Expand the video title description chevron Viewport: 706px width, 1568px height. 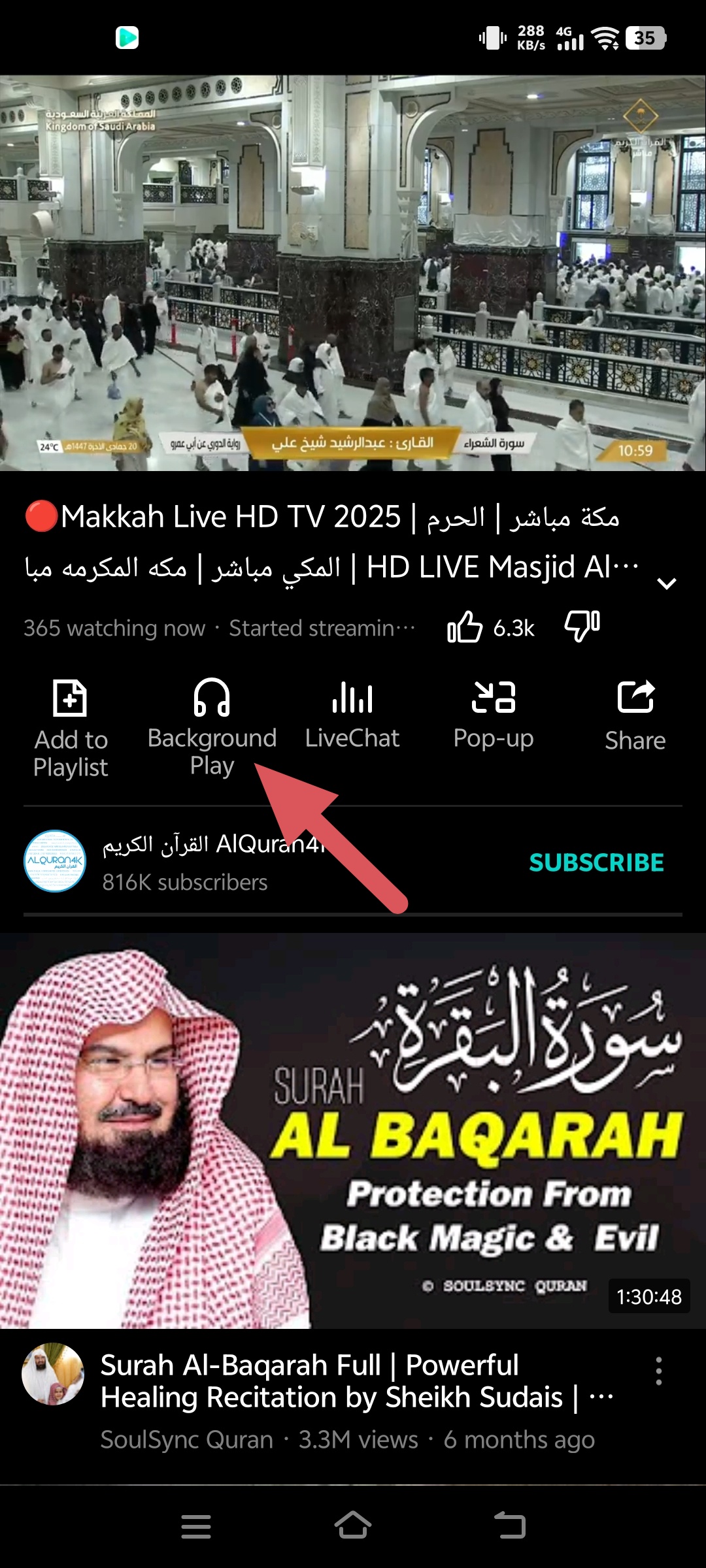click(x=666, y=583)
